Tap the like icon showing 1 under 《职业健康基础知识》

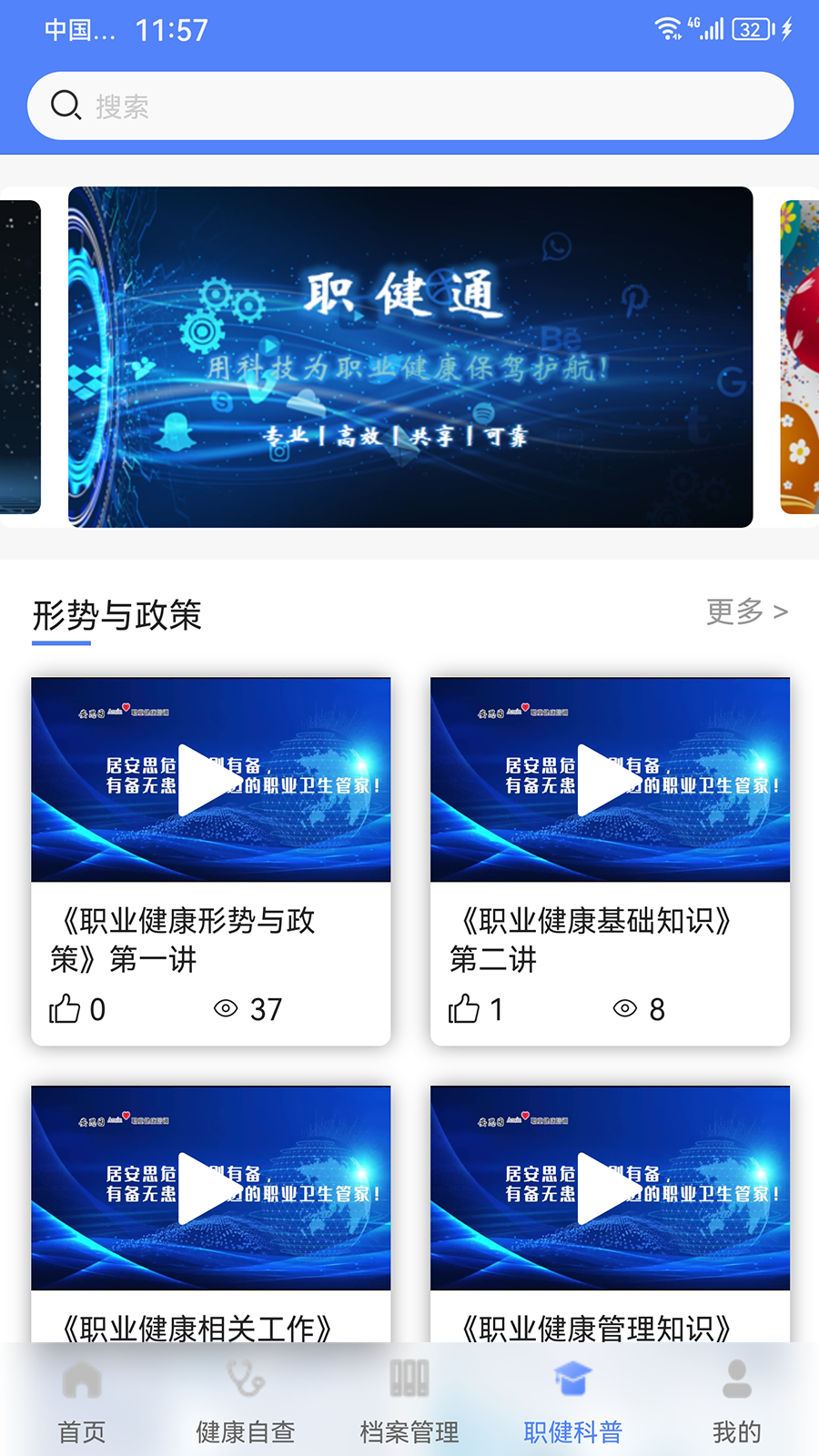tap(464, 1008)
